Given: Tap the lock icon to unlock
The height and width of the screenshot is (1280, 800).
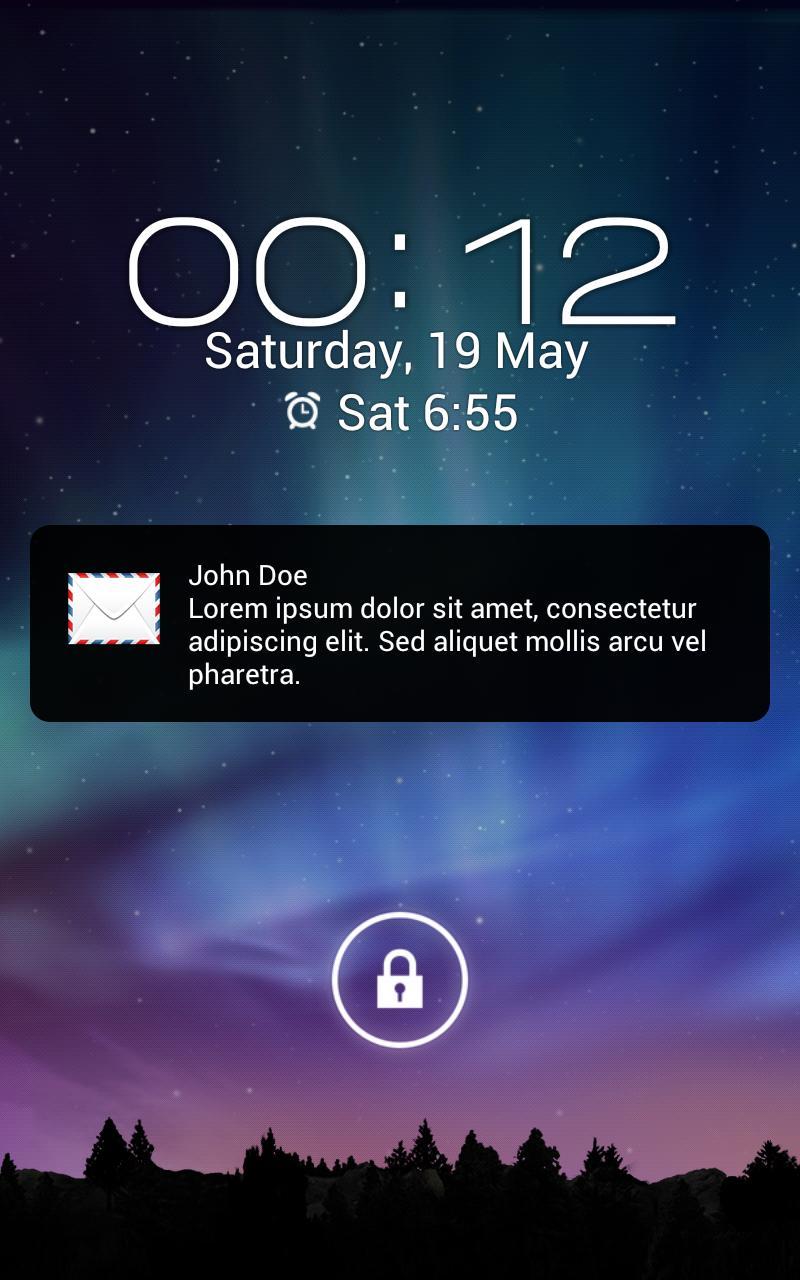Looking at the screenshot, I should click(x=400, y=979).
